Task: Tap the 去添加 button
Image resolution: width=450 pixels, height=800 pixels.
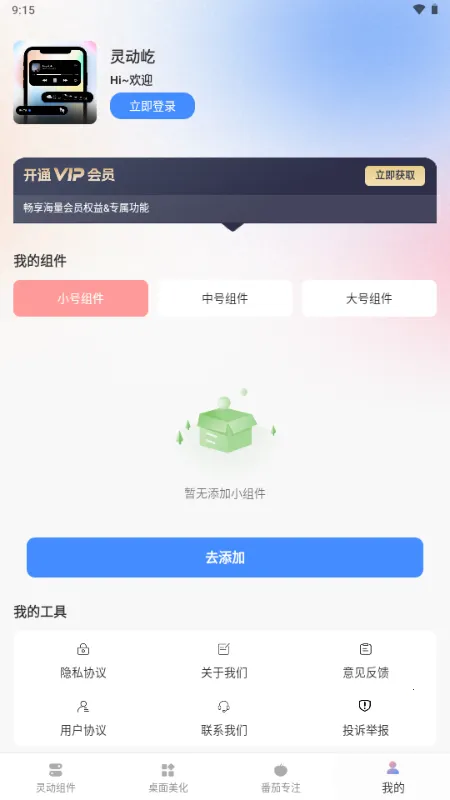Action: pos(225,557)
